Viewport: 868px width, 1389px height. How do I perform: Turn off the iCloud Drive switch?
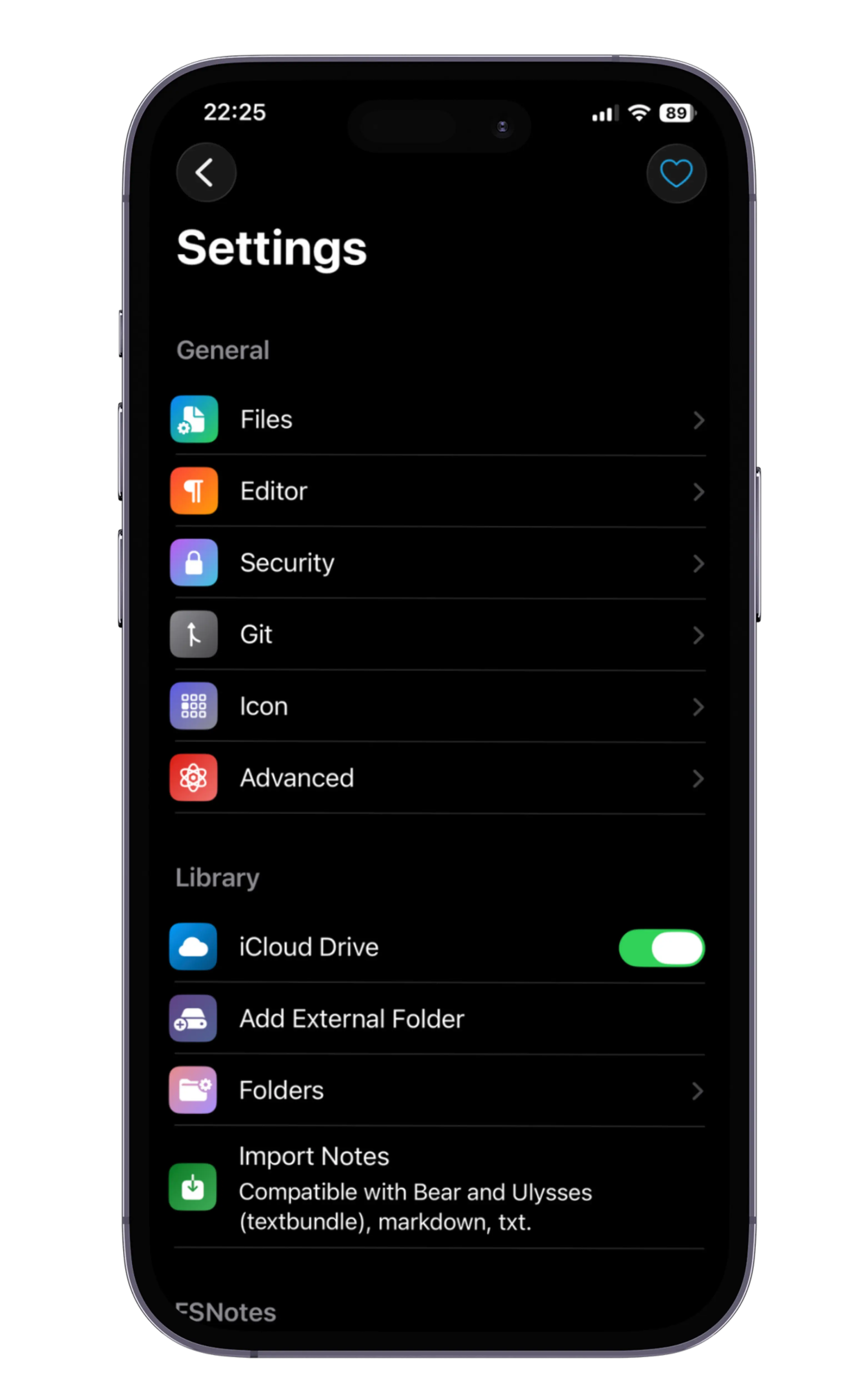point(661,948)
